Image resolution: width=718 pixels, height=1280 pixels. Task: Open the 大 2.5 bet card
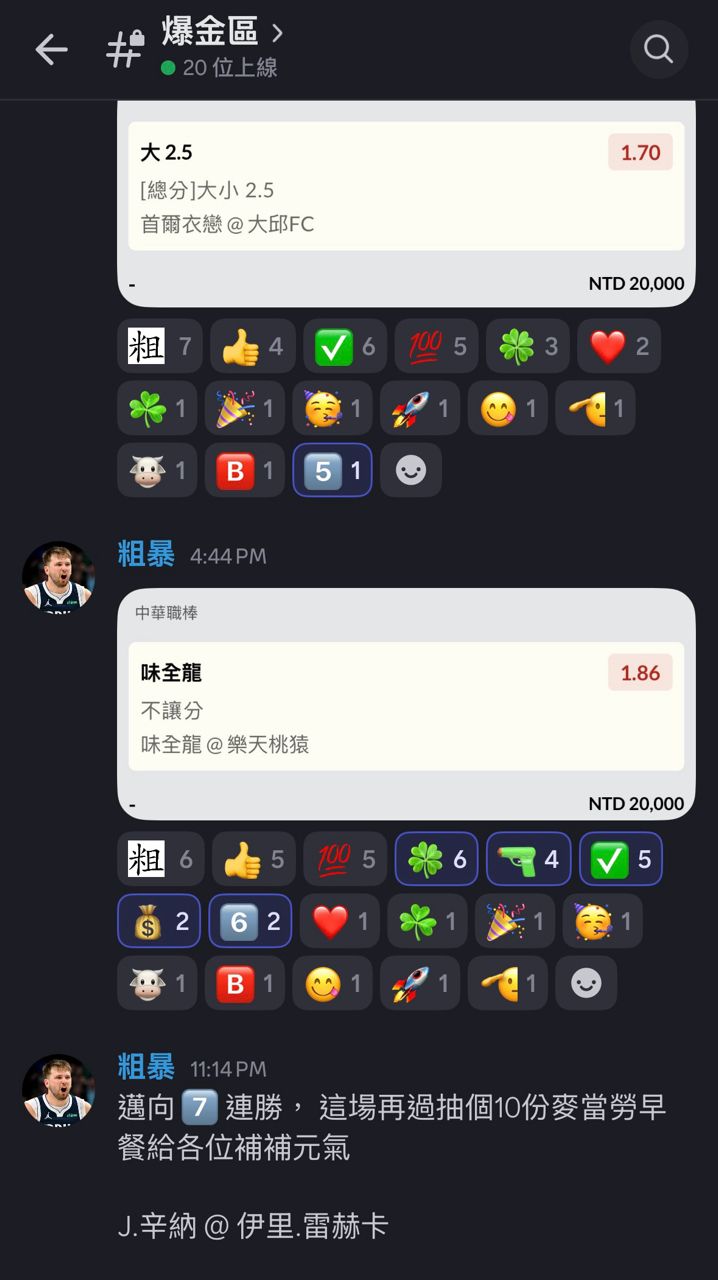(x=406, y=186)
